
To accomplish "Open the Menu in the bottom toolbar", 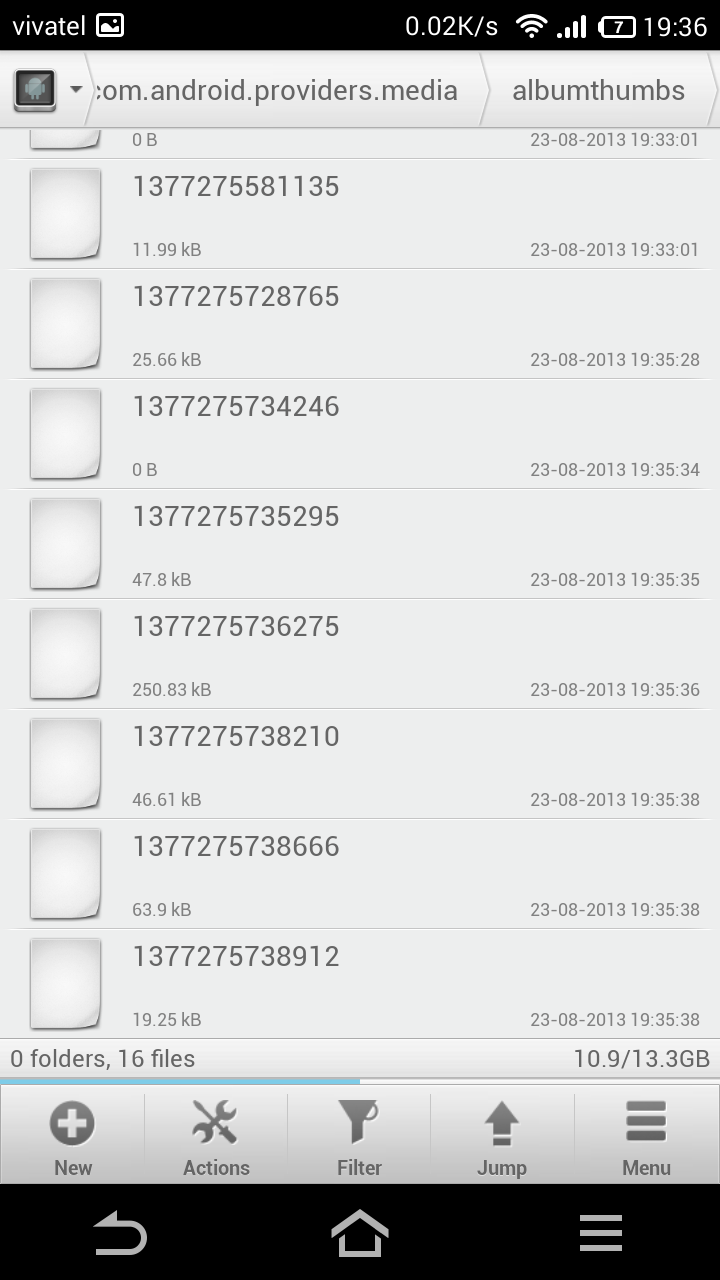I will click(646, 1138).
